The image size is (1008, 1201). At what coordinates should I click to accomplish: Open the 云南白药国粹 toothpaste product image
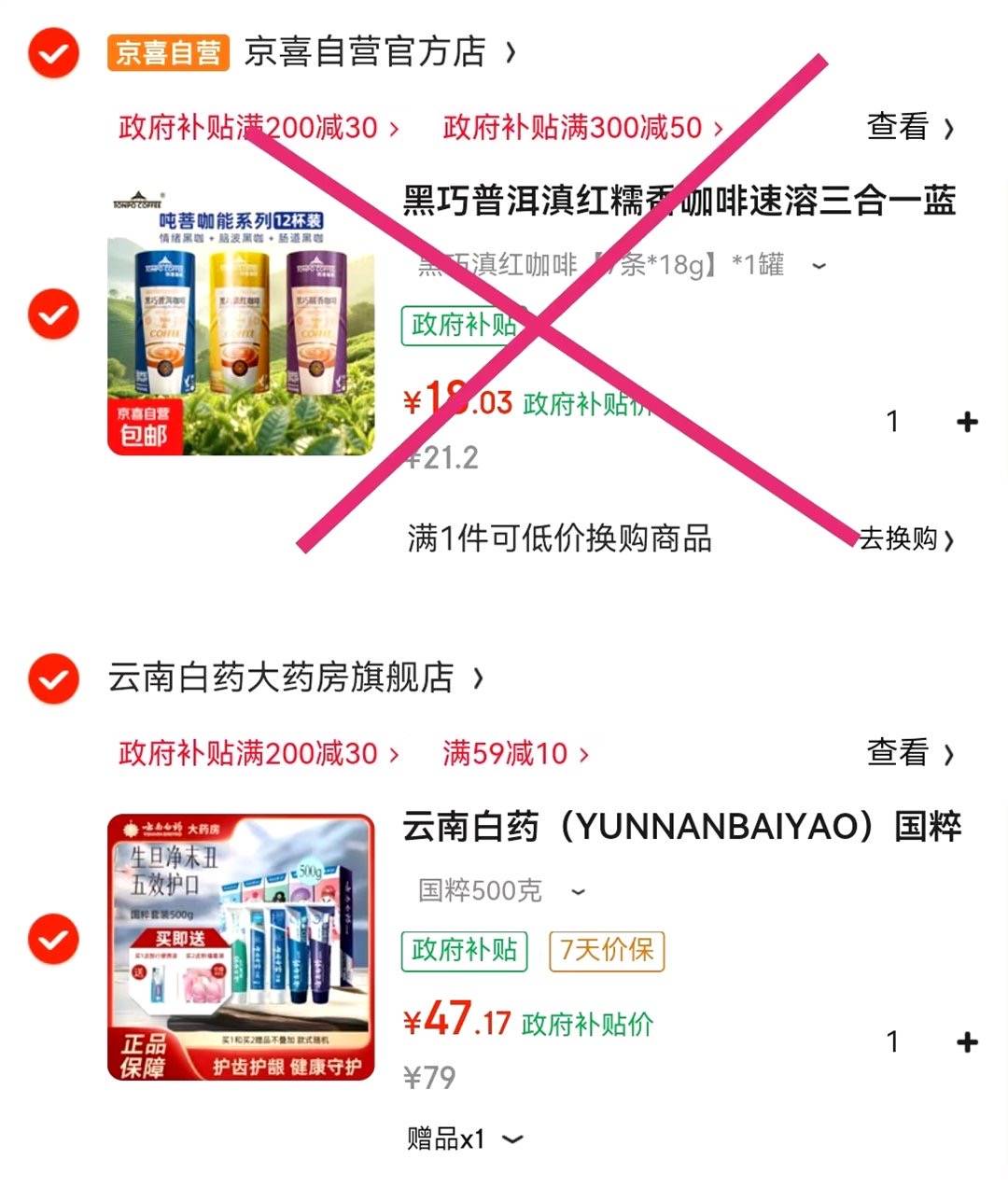(241, 947)
